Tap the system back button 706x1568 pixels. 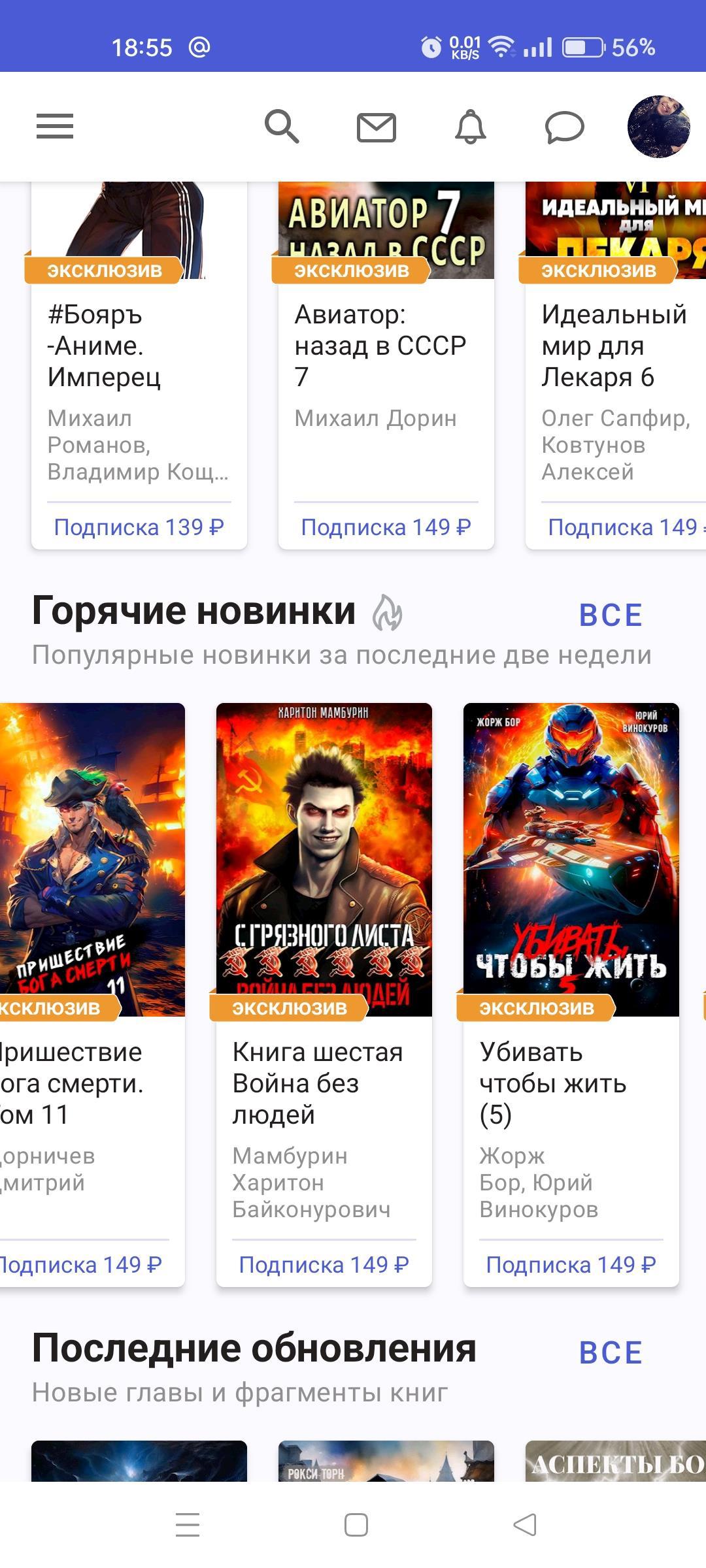(525, 1525)
